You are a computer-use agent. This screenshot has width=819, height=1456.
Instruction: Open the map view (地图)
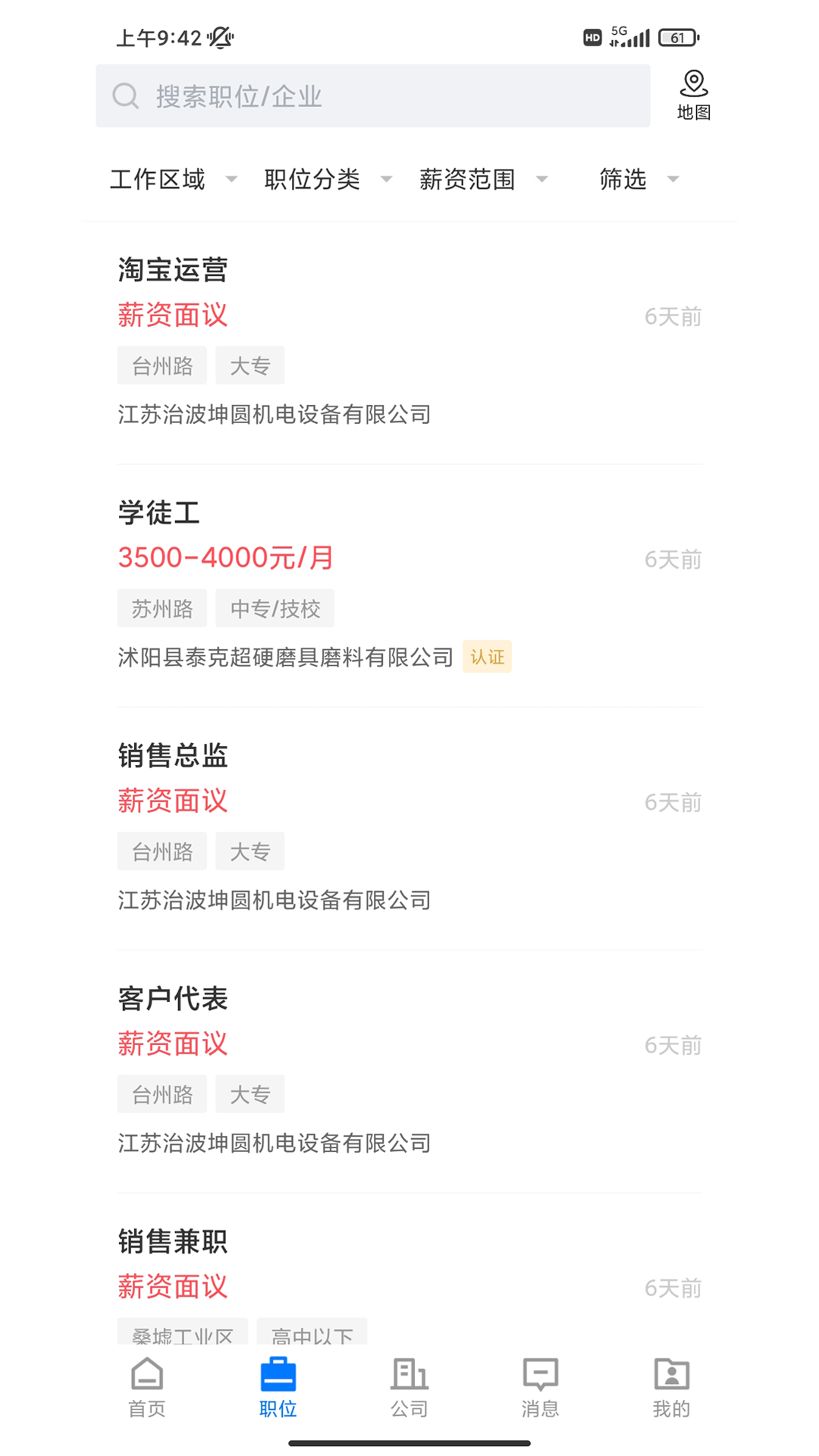pyautogui.click(x=693, y=96)
